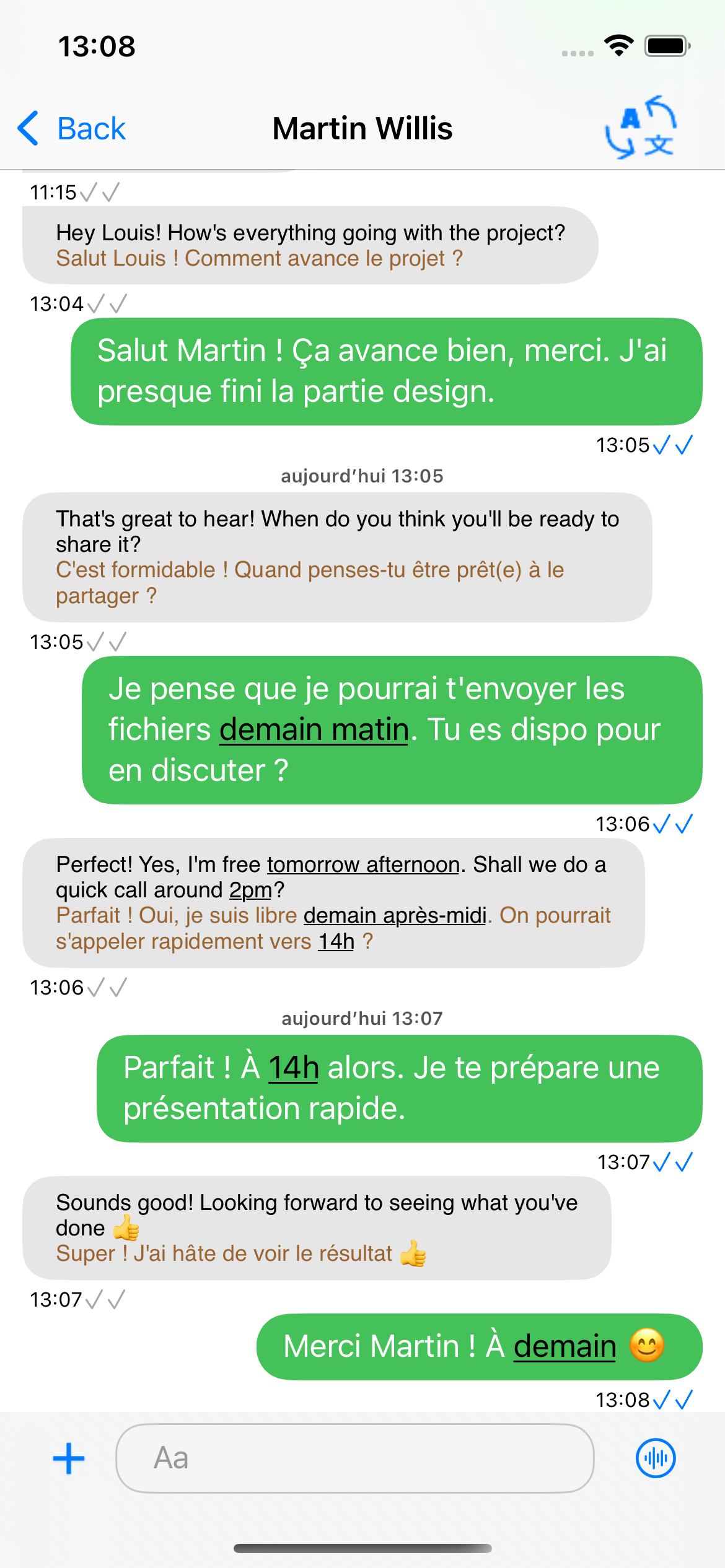The width and height of the screenshot is (725, 1568).
Task: Tap the Martin Willis title header
Action: [x=362, y=128]
